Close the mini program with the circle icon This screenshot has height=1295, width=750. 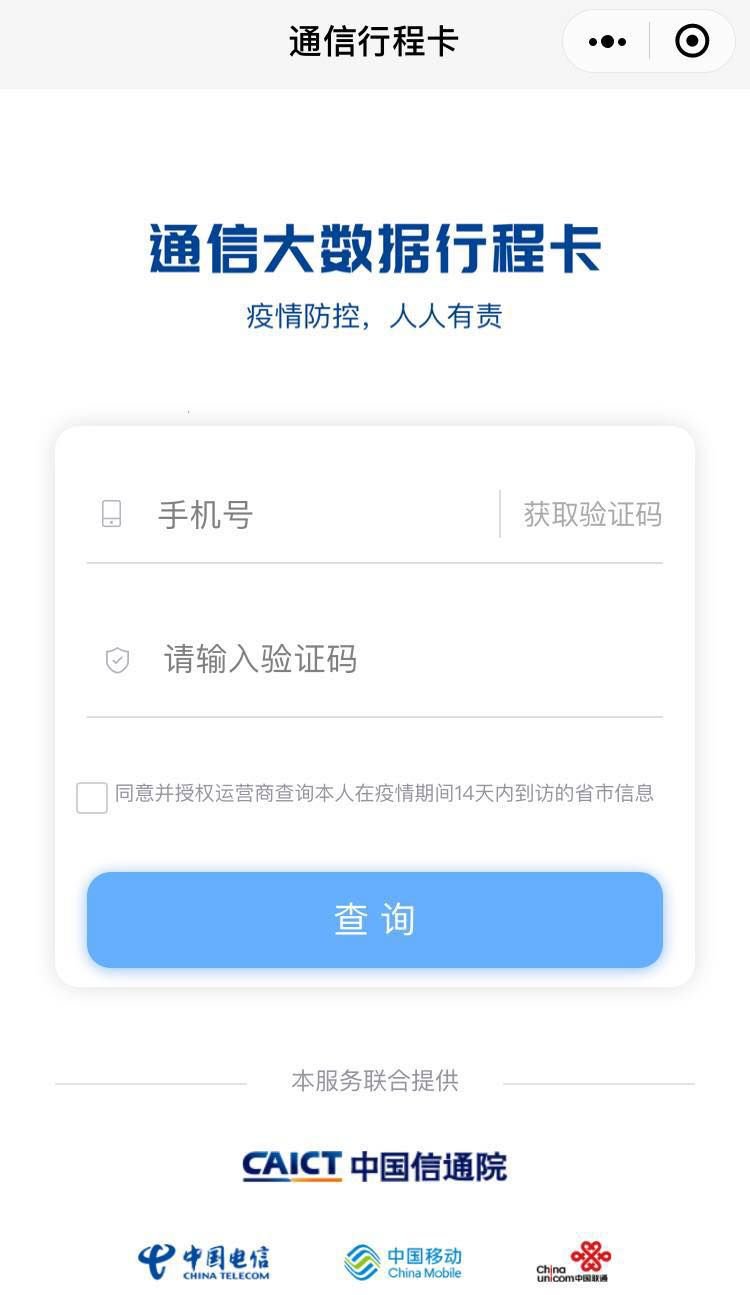tap(692, 42)
